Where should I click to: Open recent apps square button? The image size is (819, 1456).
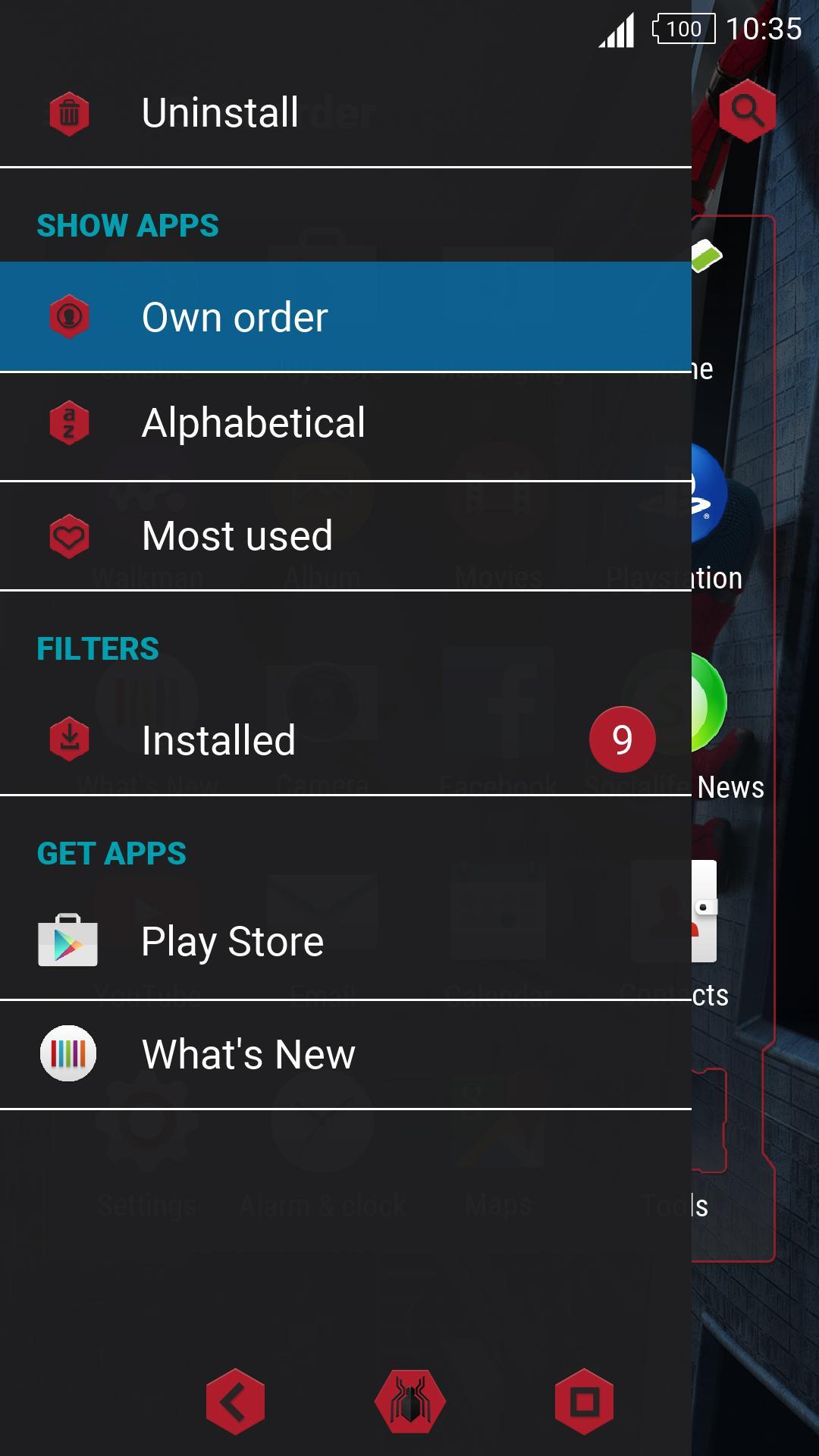tap(583, 1401)
